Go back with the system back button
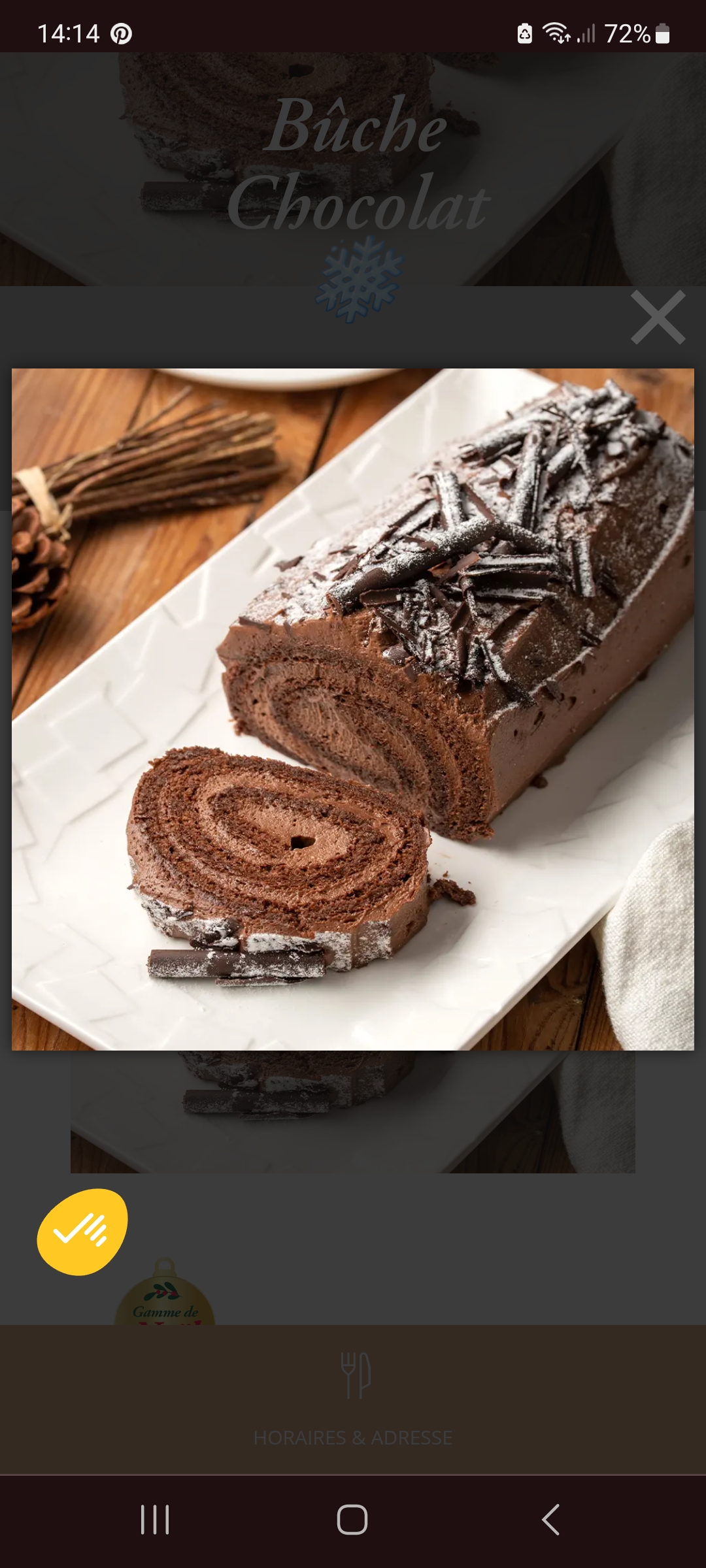This screenshot has width=706, height=1568. pyautogui.click(x=550, y=1520)
